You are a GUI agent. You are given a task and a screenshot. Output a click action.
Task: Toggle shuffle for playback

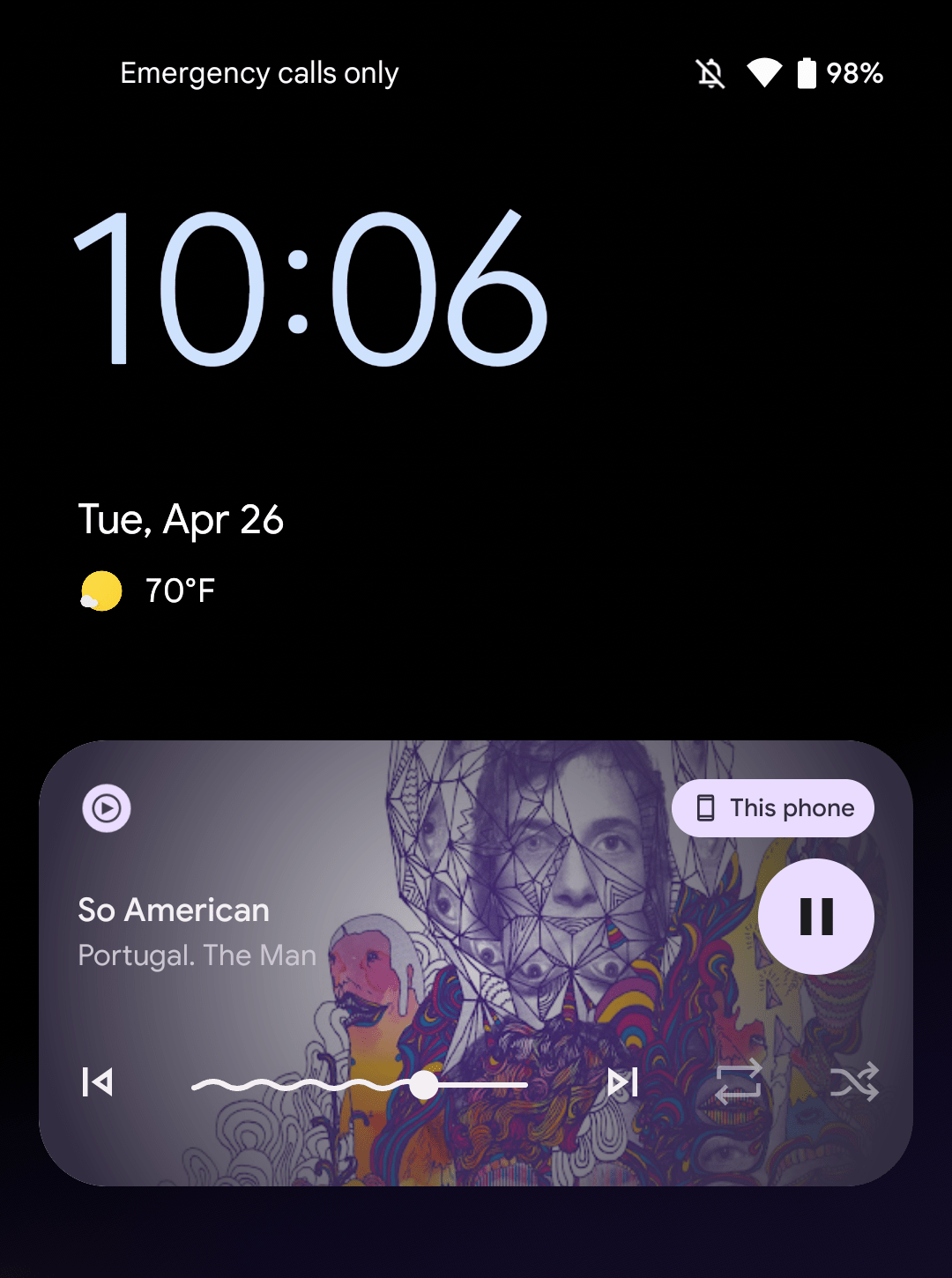click(x=854, y=1081)
